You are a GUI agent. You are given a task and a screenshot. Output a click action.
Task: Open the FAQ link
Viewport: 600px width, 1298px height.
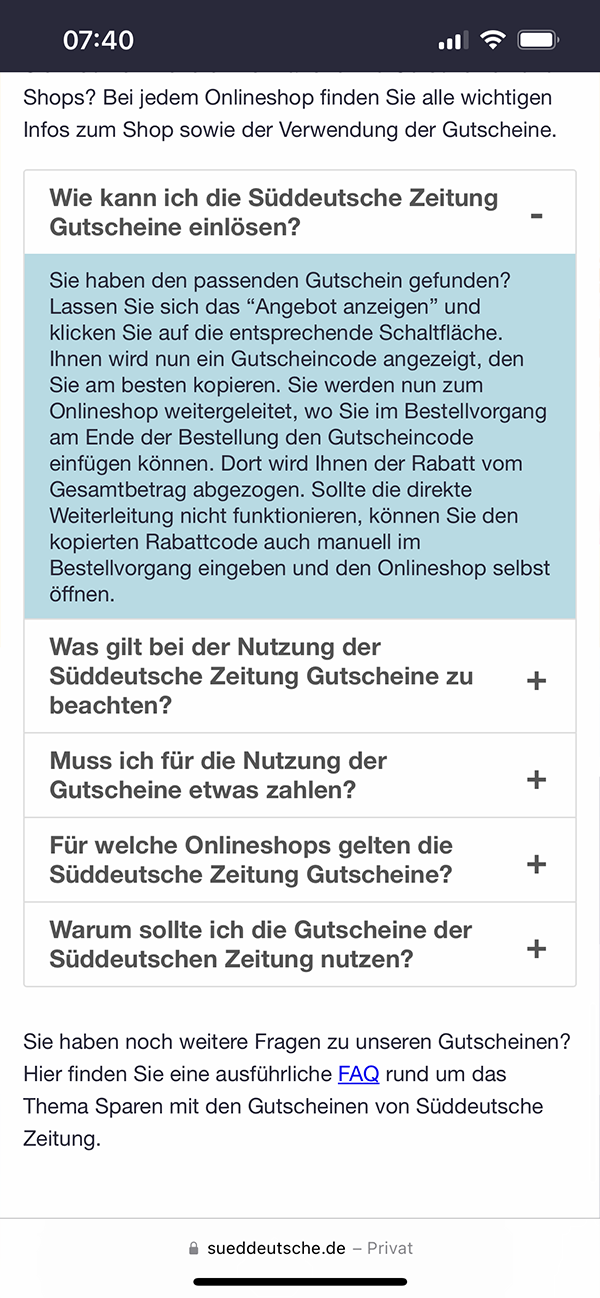[x=358, y=1074]
